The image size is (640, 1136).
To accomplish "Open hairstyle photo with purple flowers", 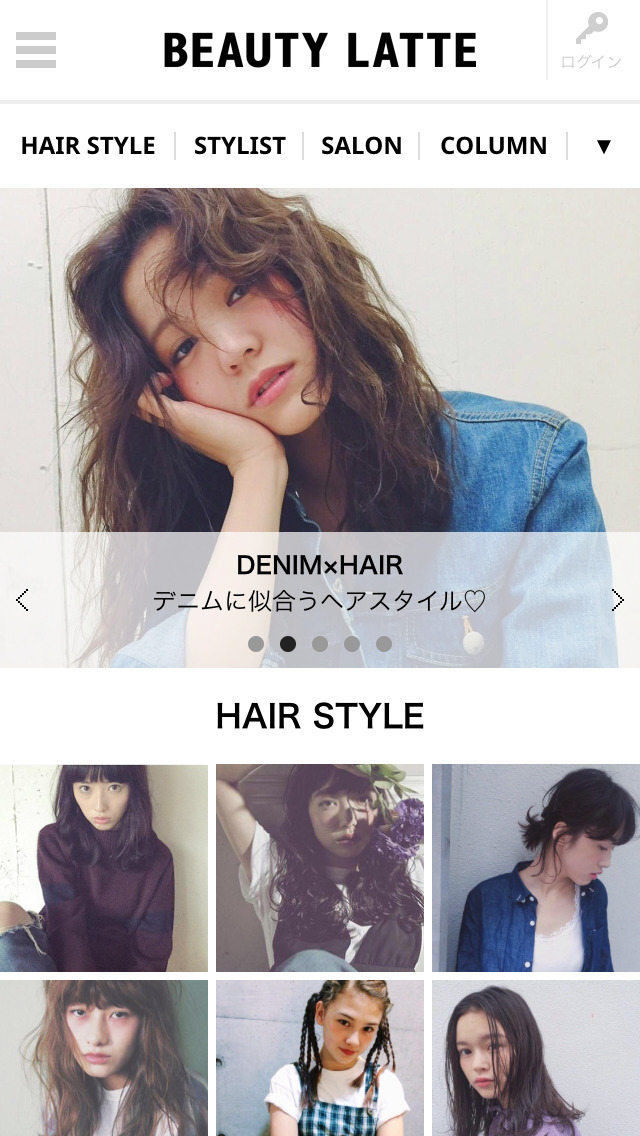I will click(x=320, y=868).
